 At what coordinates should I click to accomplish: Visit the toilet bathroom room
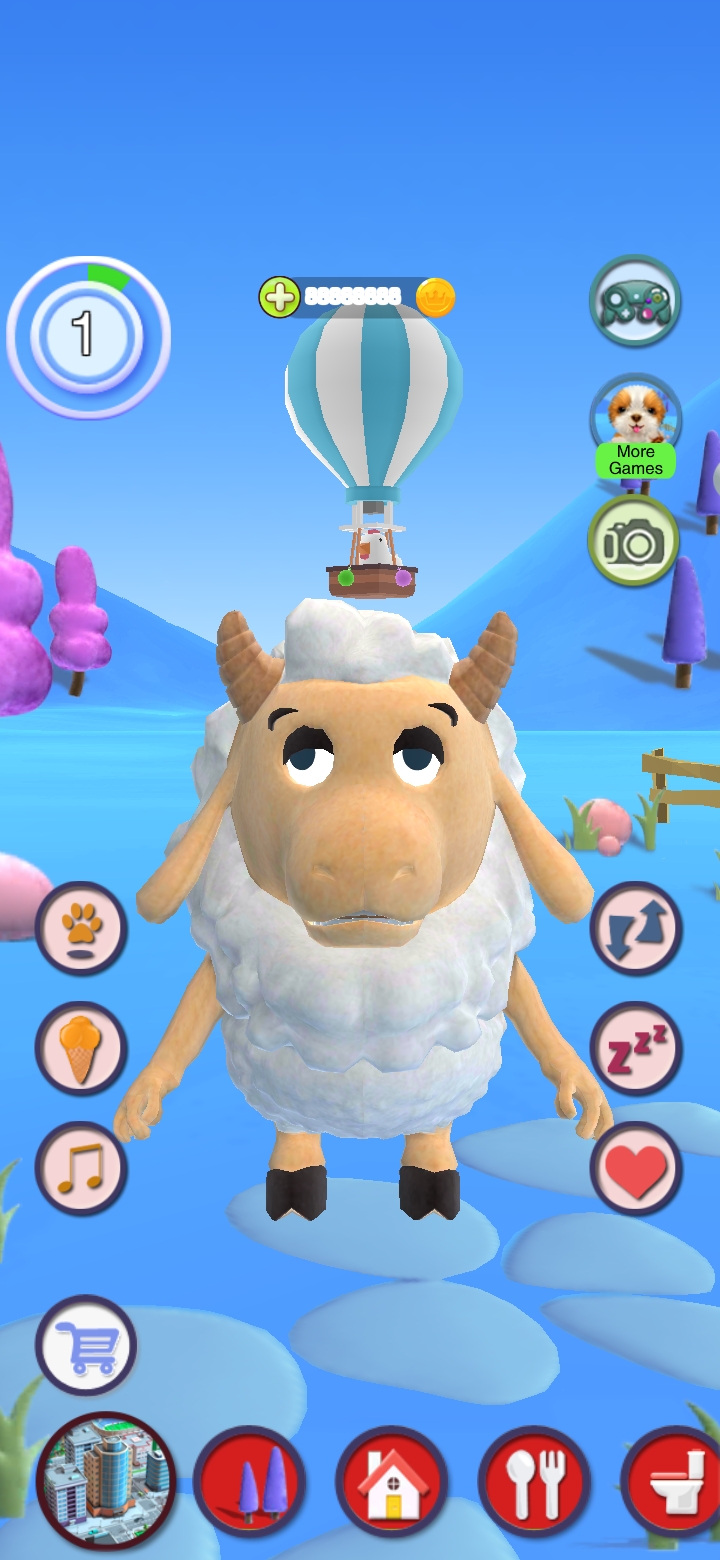673,1480
